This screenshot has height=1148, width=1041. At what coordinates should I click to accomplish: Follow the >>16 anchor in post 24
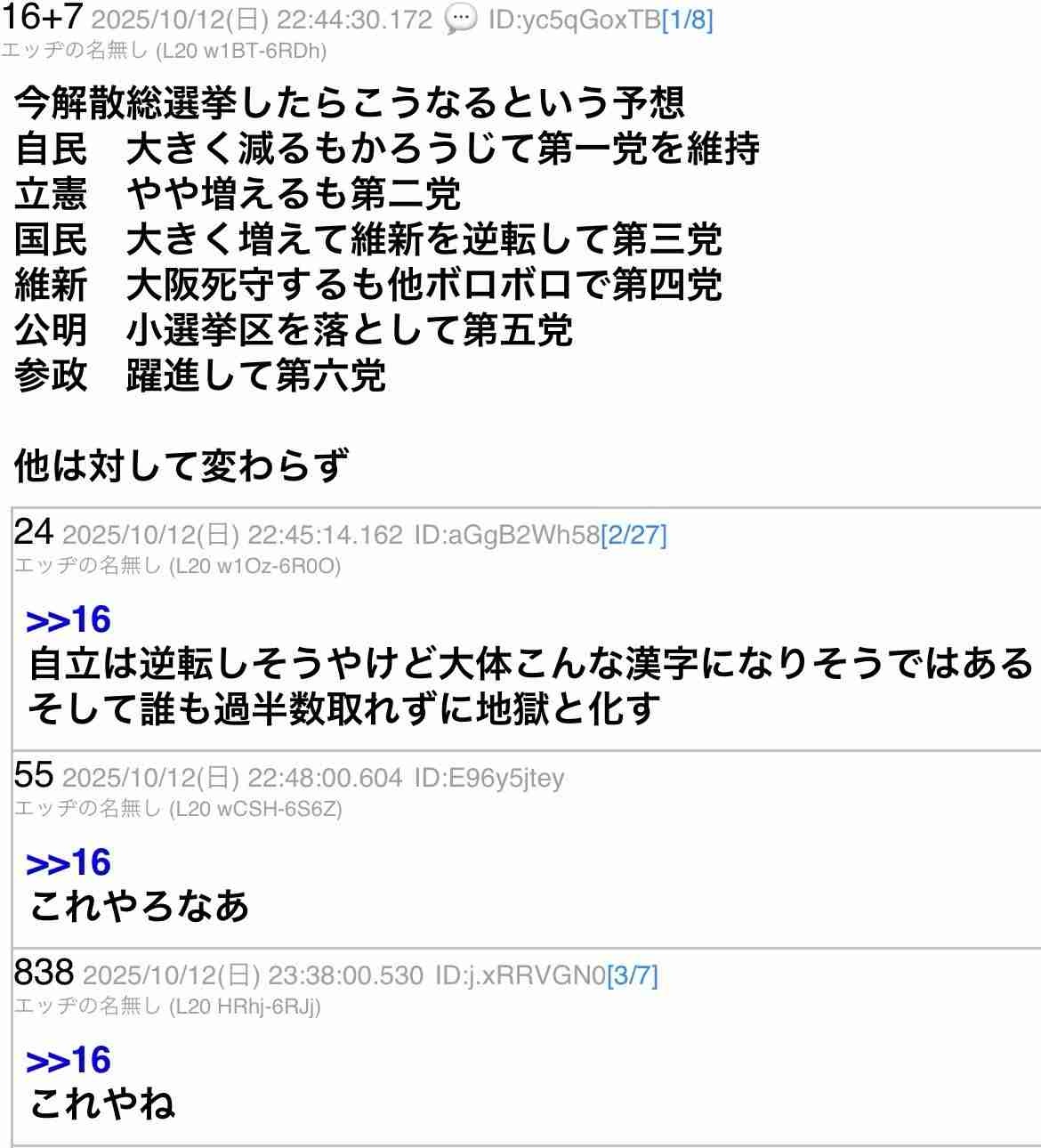tap(69, 620)
